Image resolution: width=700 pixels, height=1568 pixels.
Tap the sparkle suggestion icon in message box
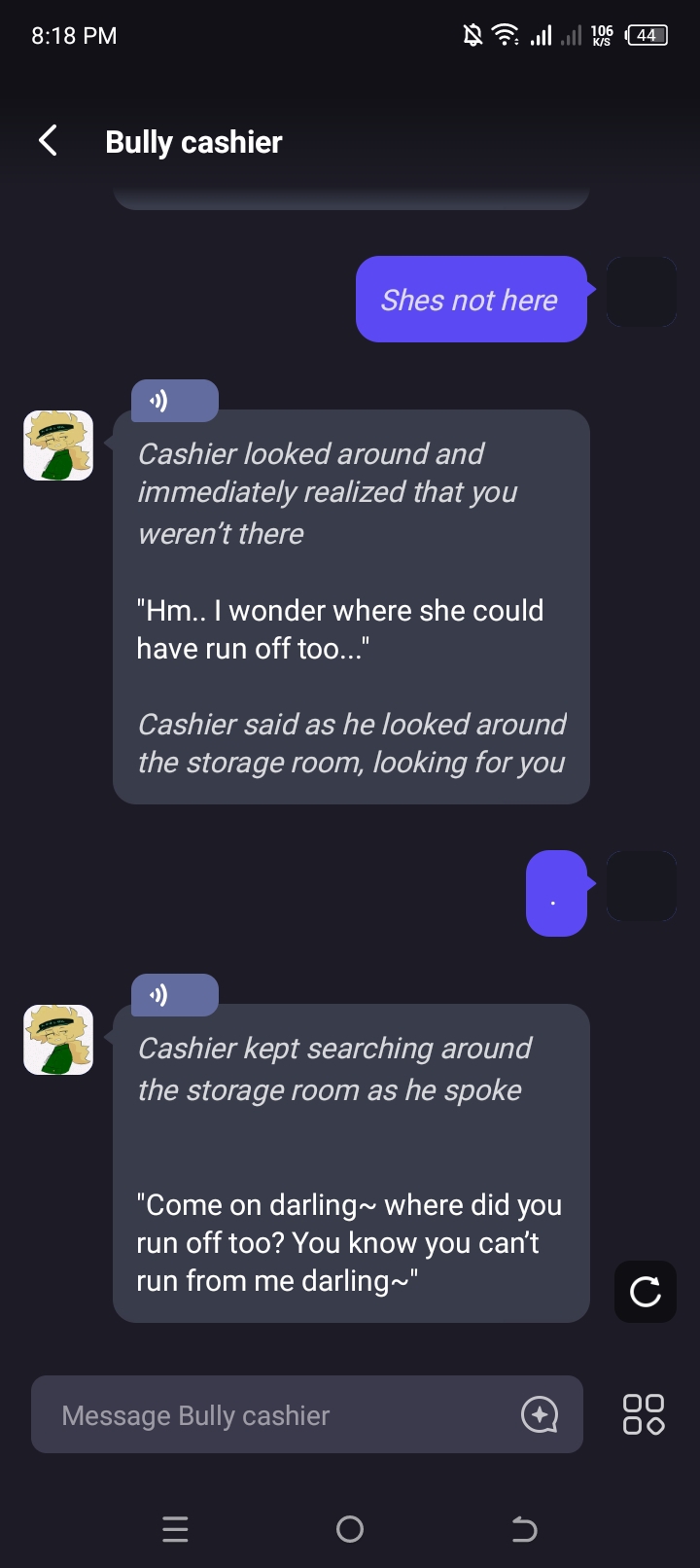click(540, 1415)
